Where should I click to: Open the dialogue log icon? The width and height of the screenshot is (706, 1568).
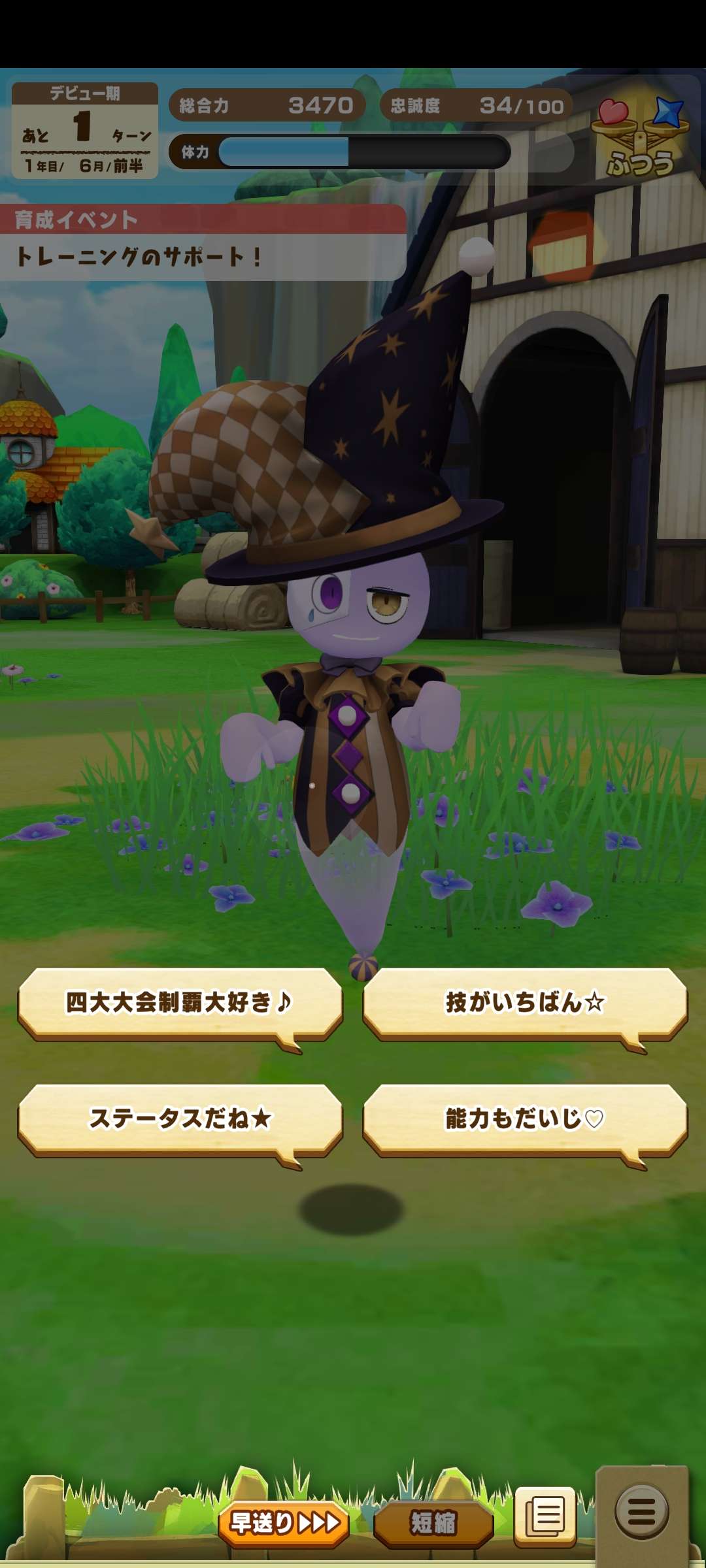point(545,1516)
